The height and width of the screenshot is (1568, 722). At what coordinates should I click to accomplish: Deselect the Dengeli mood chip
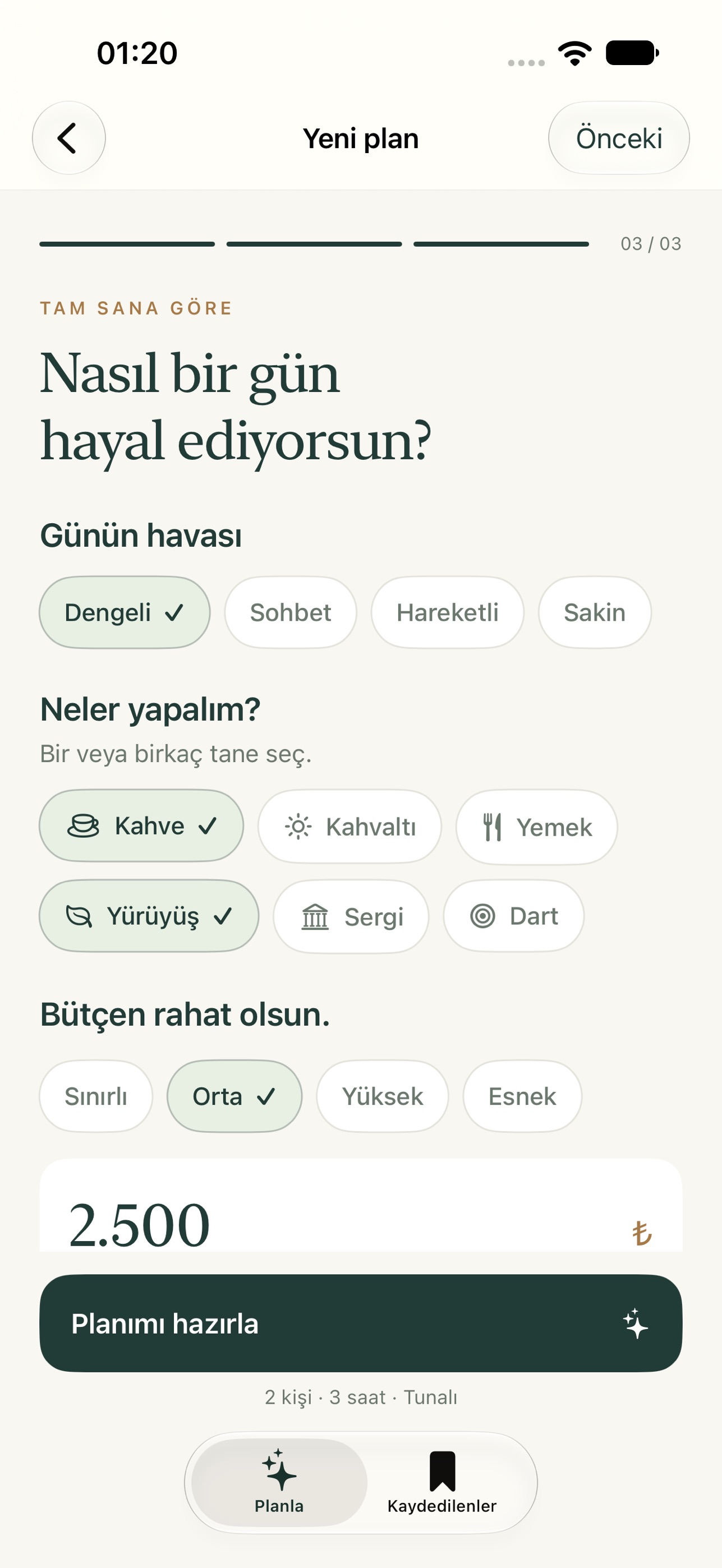[x=125, y=612]
